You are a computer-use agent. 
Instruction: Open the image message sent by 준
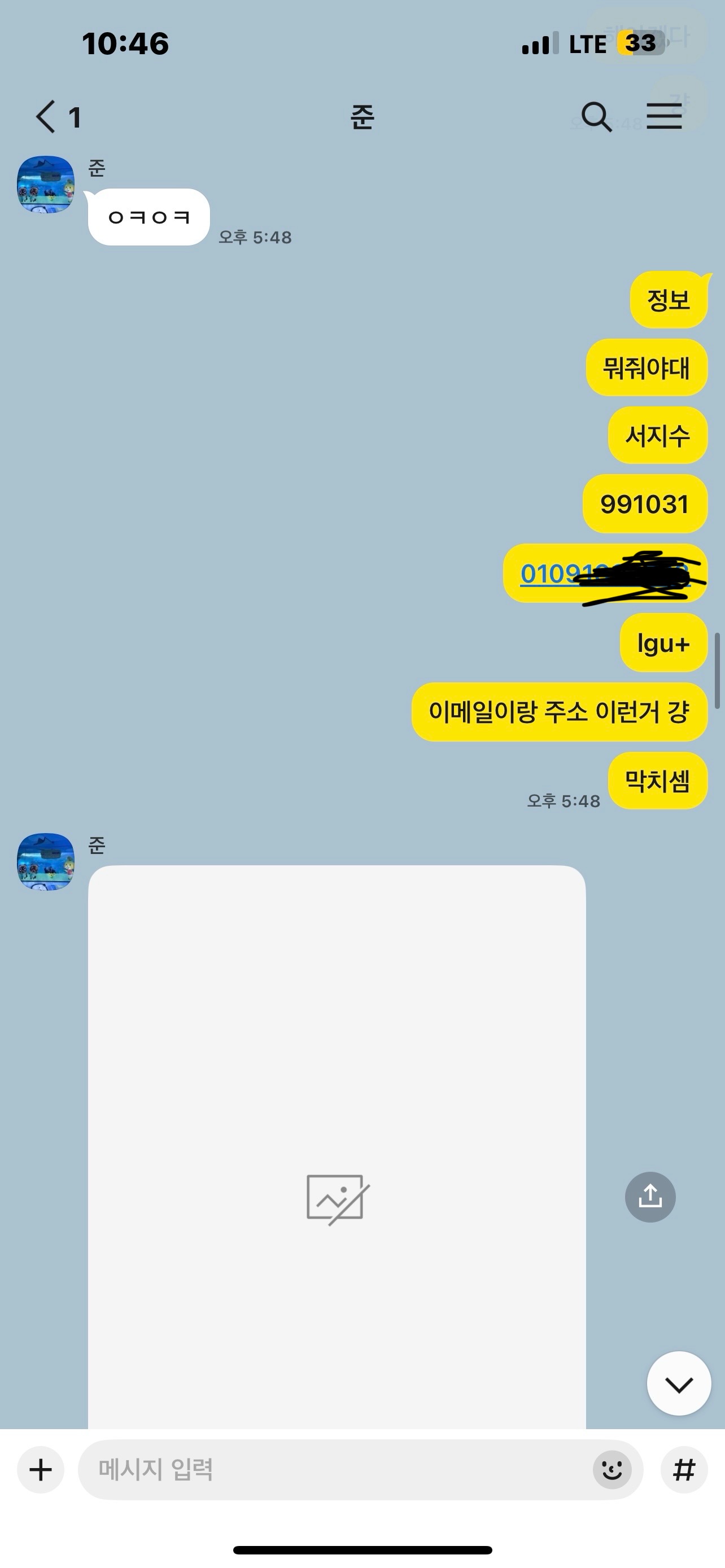337,1144
